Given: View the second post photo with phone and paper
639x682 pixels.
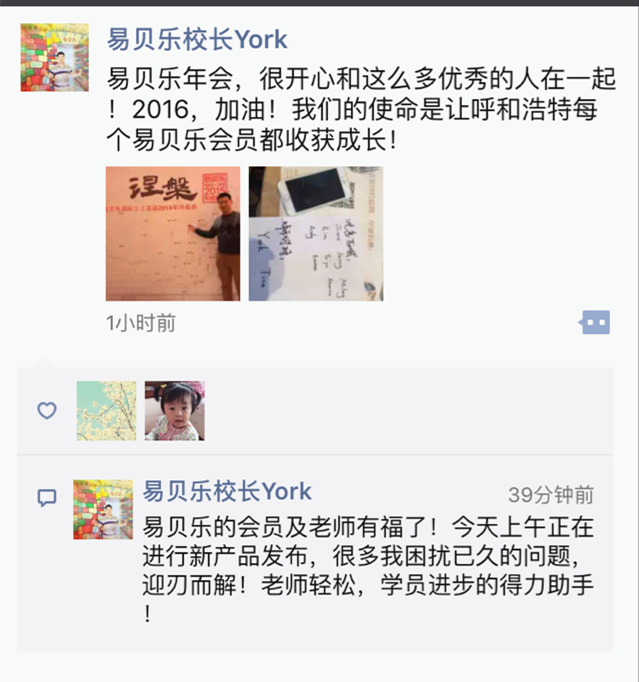Looking at the screenshot, I should 315,233.
